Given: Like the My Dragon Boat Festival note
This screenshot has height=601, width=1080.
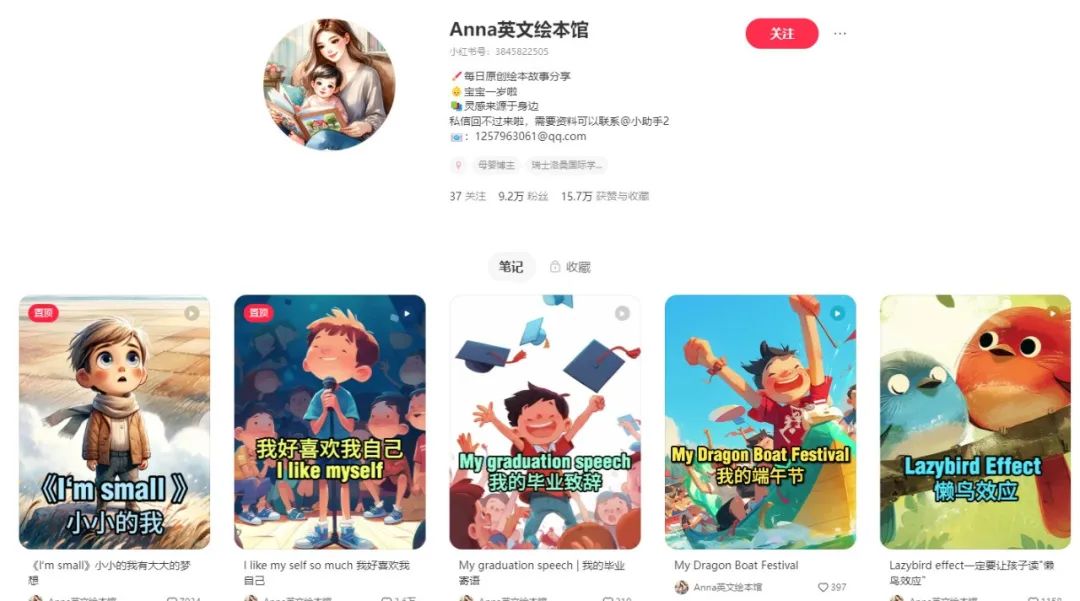Looking at the screenshot, I should pos(824,588).
